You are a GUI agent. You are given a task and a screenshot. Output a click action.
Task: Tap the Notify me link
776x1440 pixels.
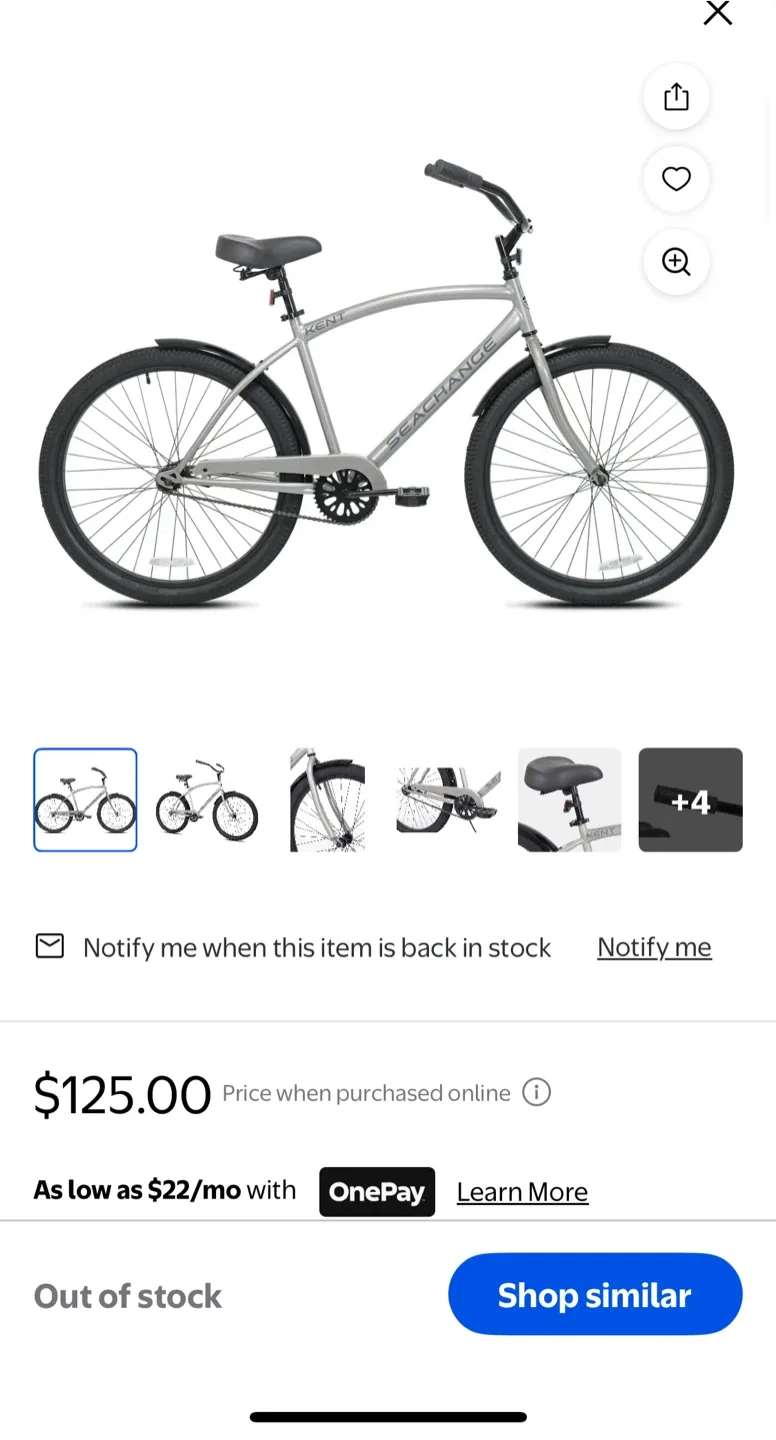[x=654, y=947]
